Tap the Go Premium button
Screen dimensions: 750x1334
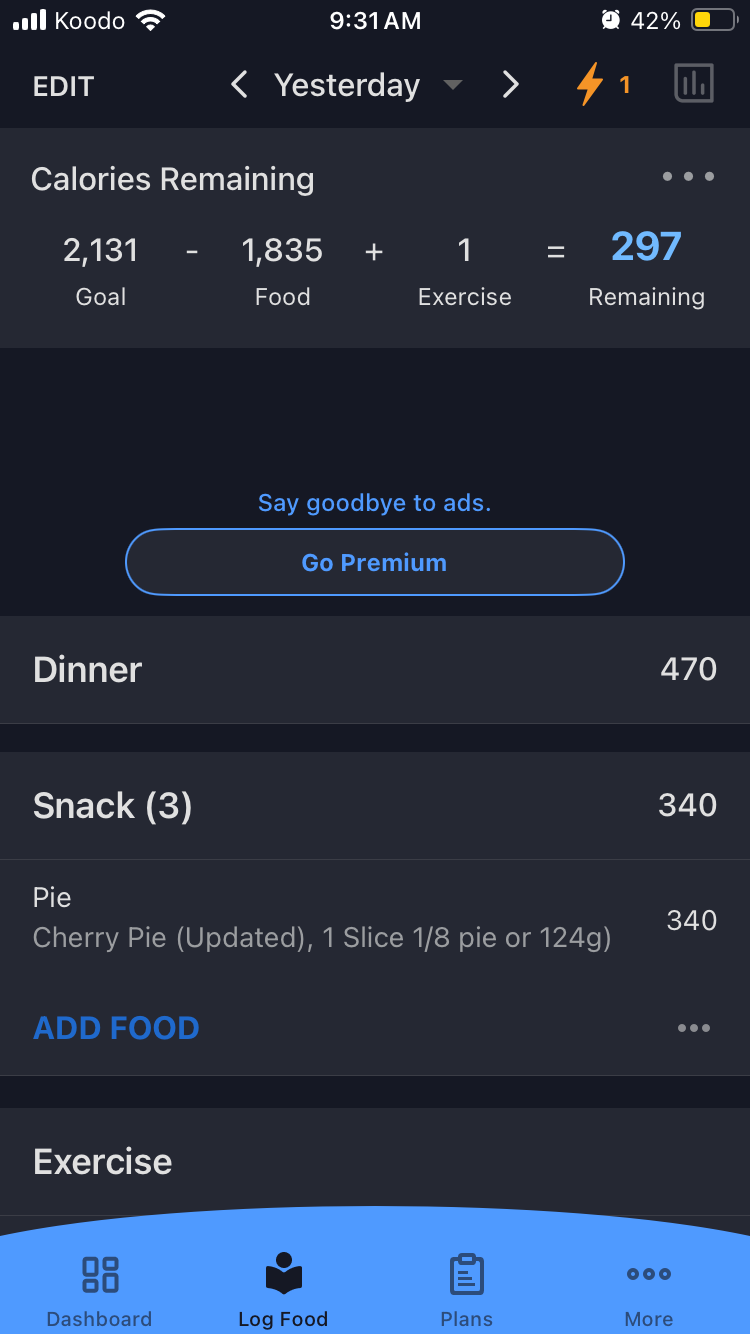374,562
